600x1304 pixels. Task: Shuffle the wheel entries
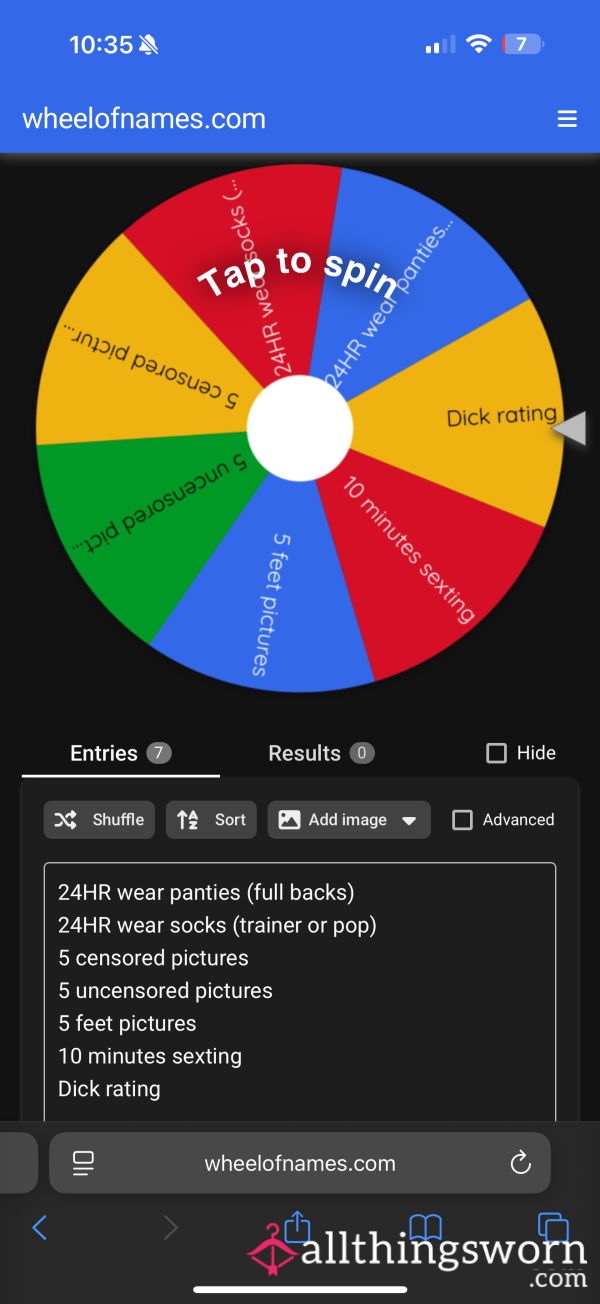click(x=99, y=820)
